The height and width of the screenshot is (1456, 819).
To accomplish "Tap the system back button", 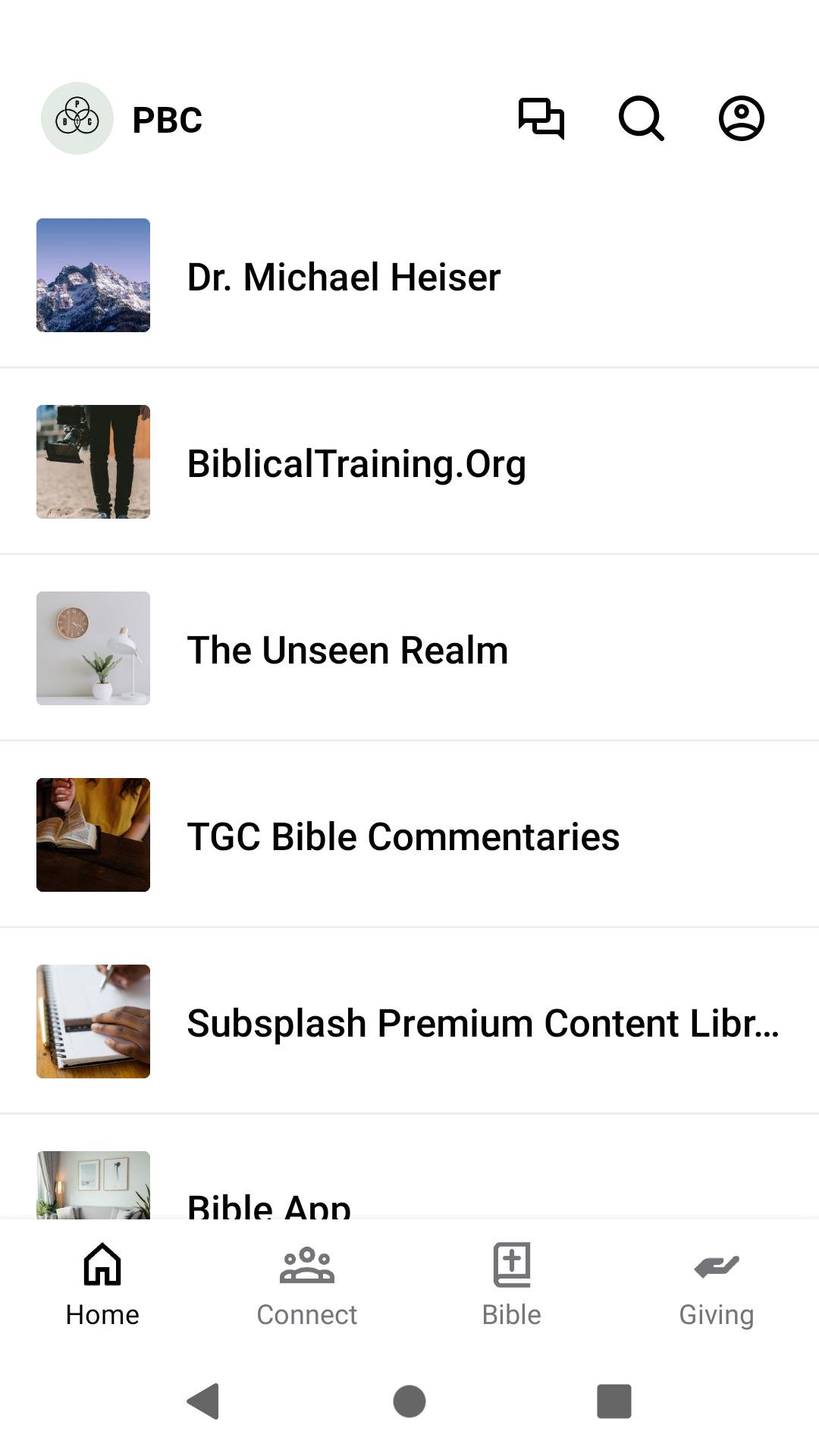I will coord(203,1401).
